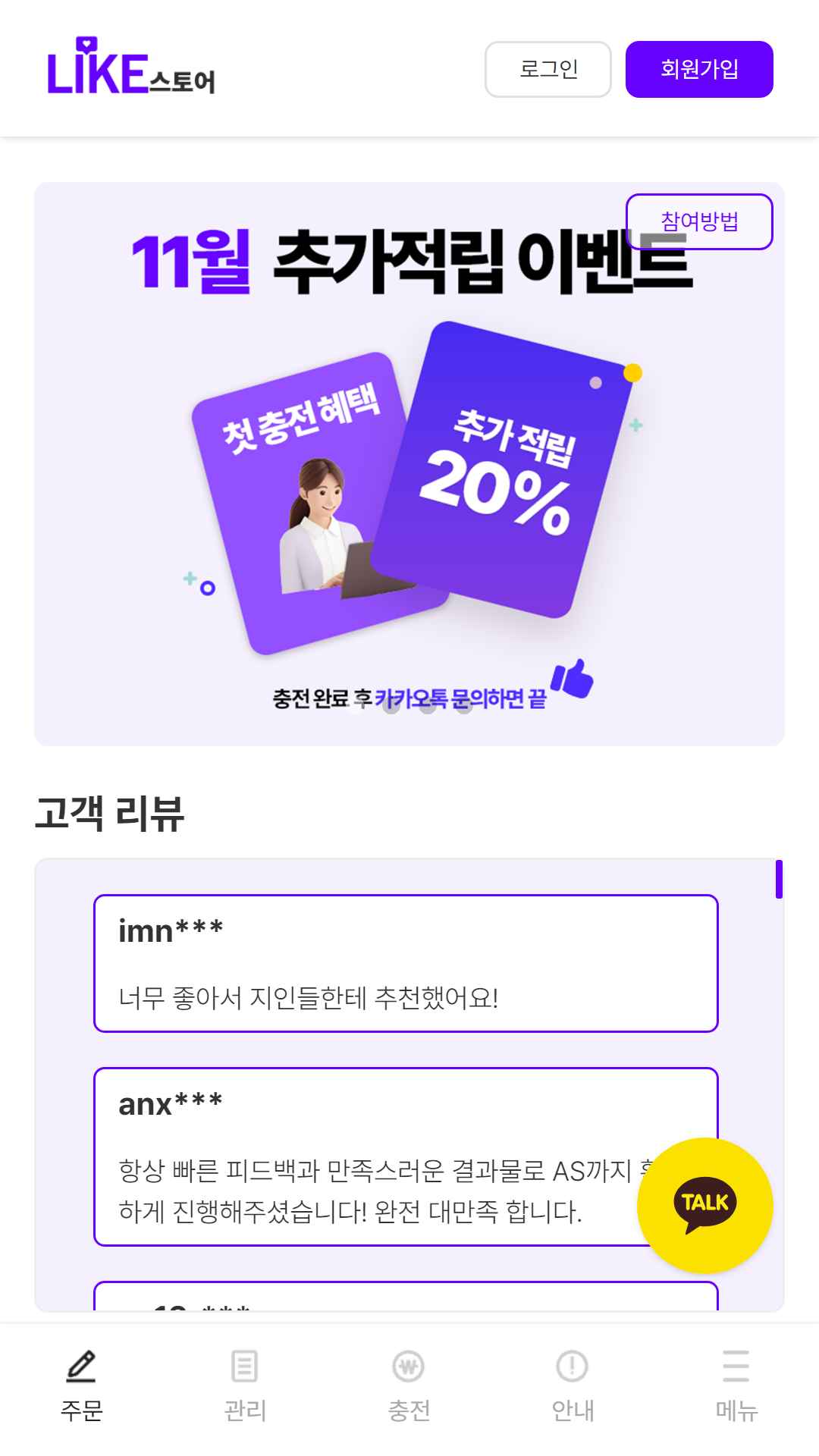The image size is (819, 1456).
Task: Tap the 로그인 button
Action: click(x=548, y=69)
